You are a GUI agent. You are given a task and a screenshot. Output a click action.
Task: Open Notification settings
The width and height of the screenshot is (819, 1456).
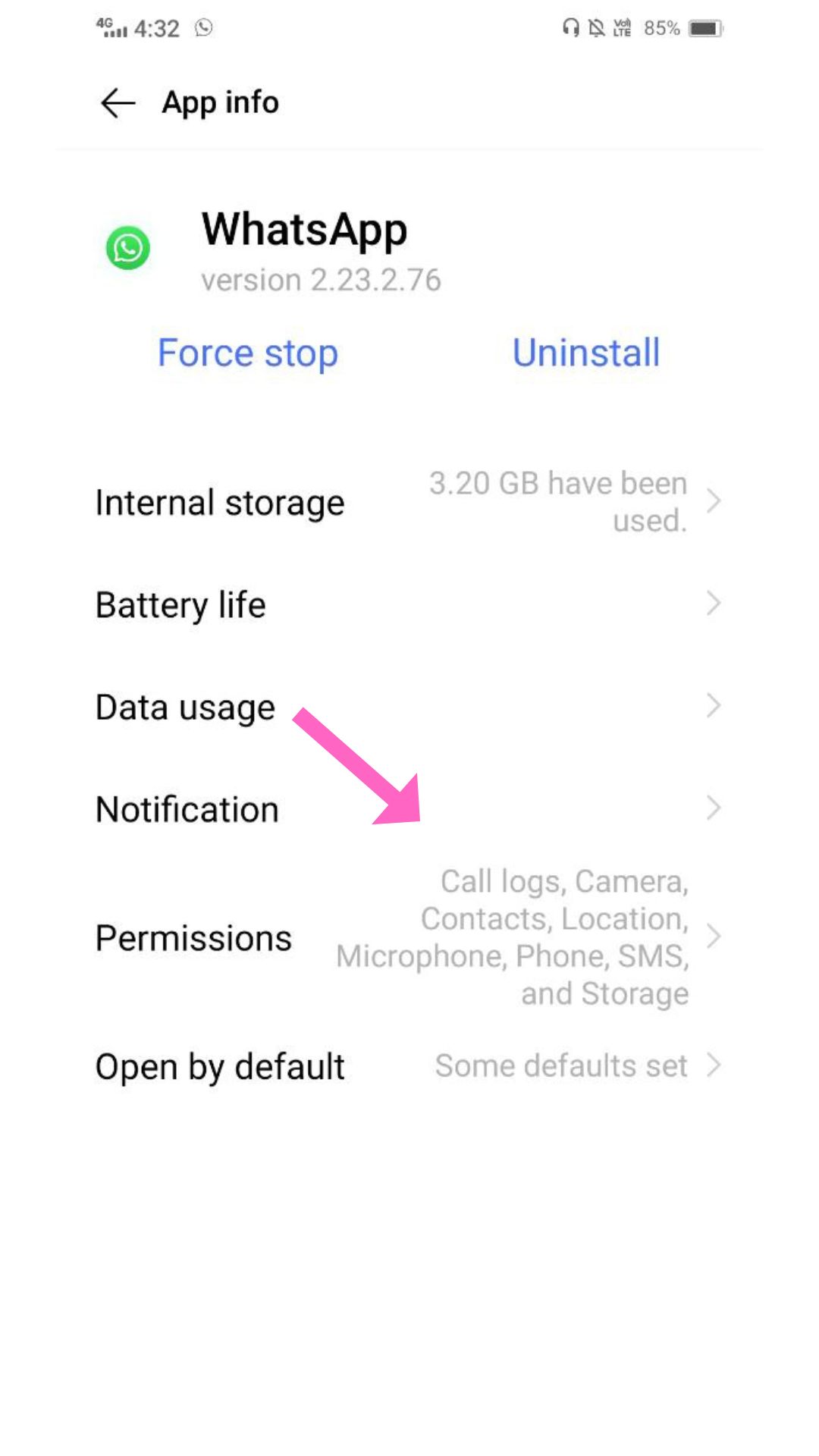409,809
